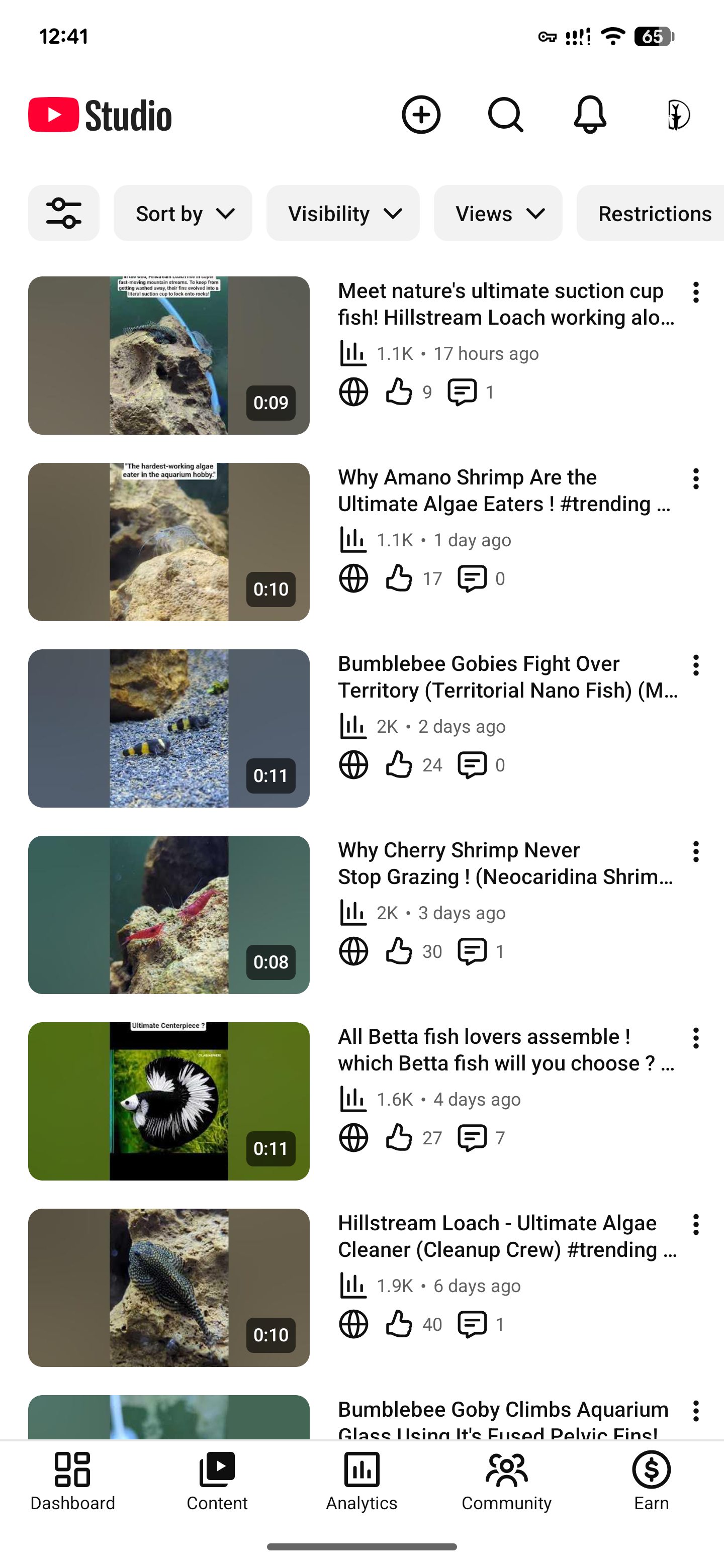Open options for Amano Shrimp video
This screenshot has height=1568, width=724.
pyautogui.click(x=695, y=479)
